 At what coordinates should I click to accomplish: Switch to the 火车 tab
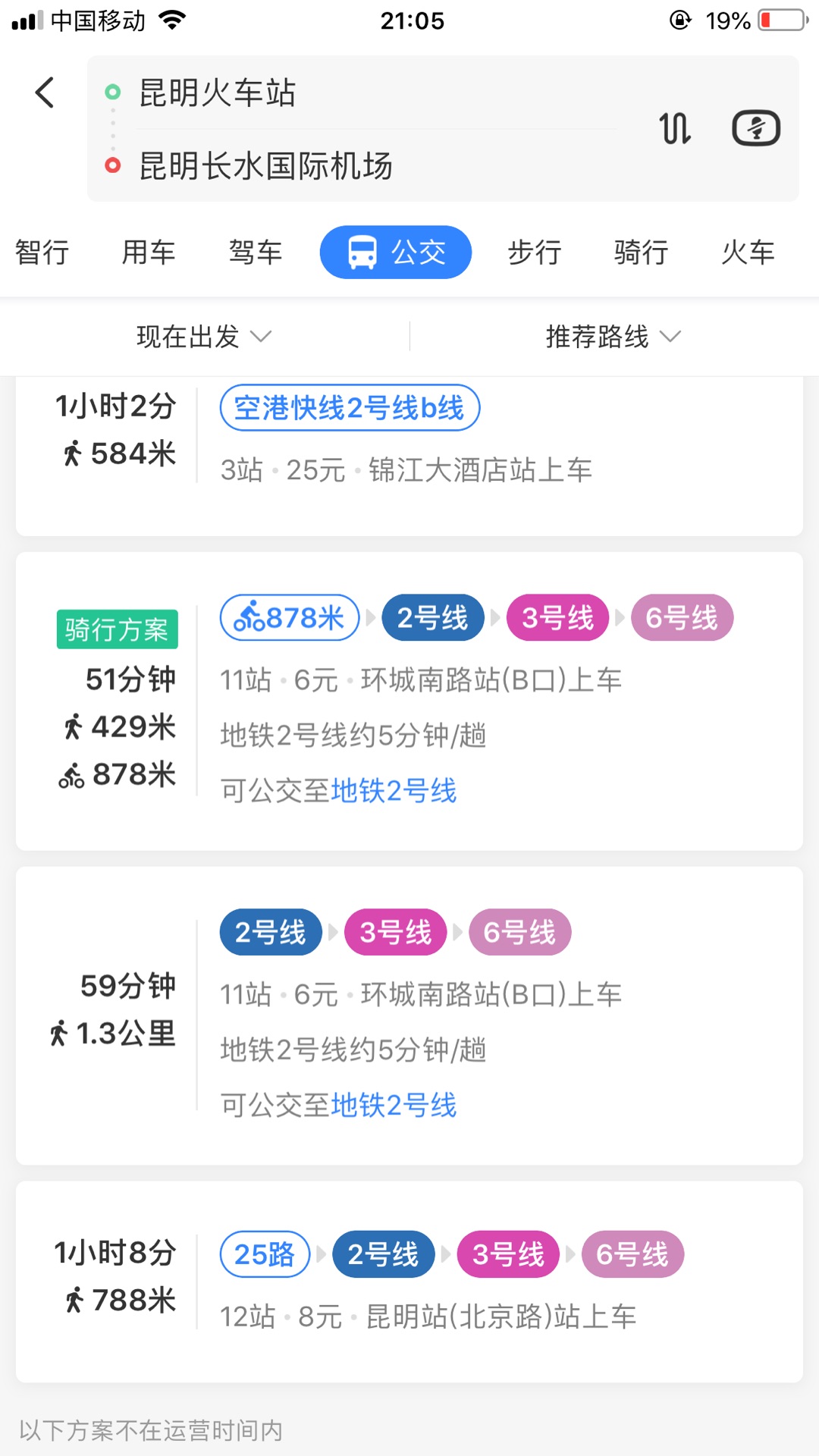pyautogui.click(x=748, y=253)
